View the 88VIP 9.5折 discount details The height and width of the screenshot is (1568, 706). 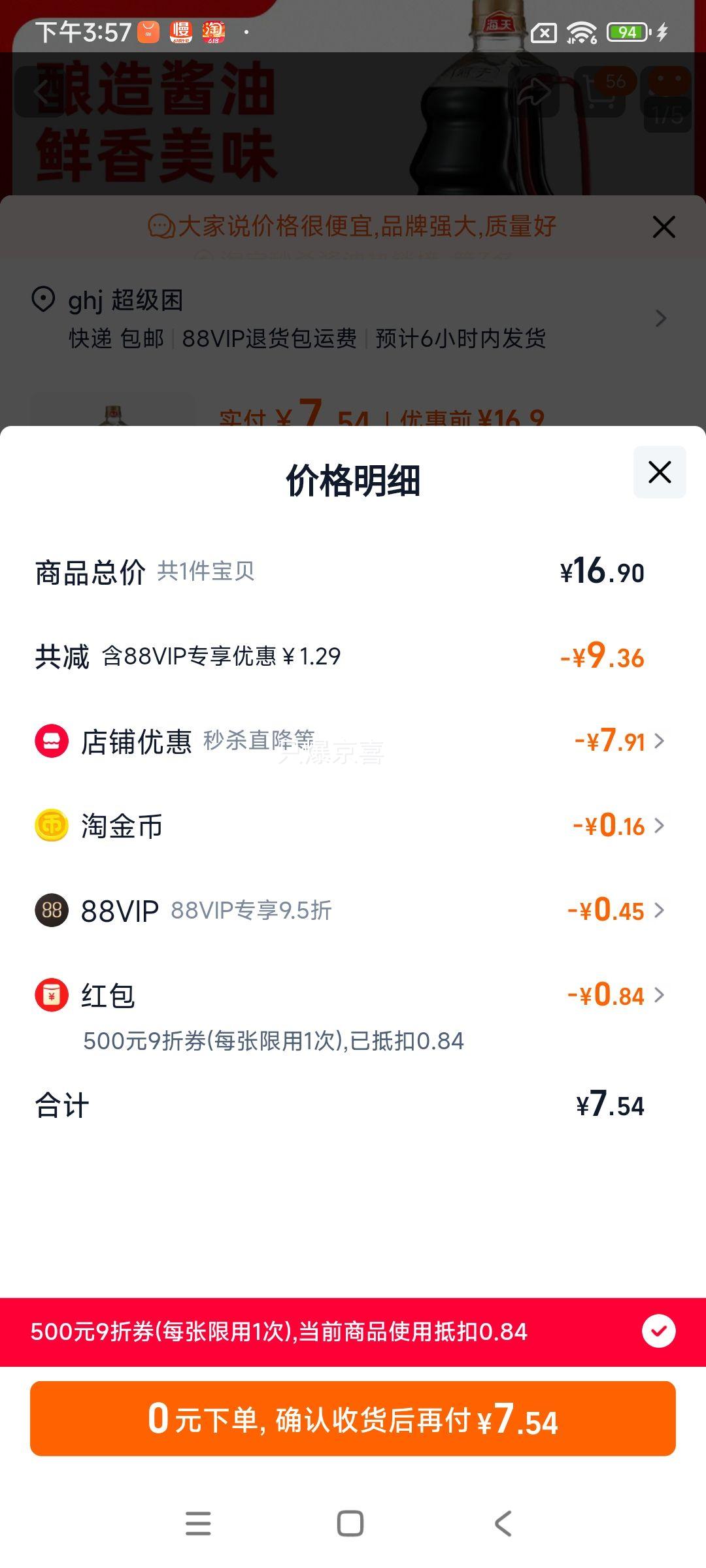[353, 910]
